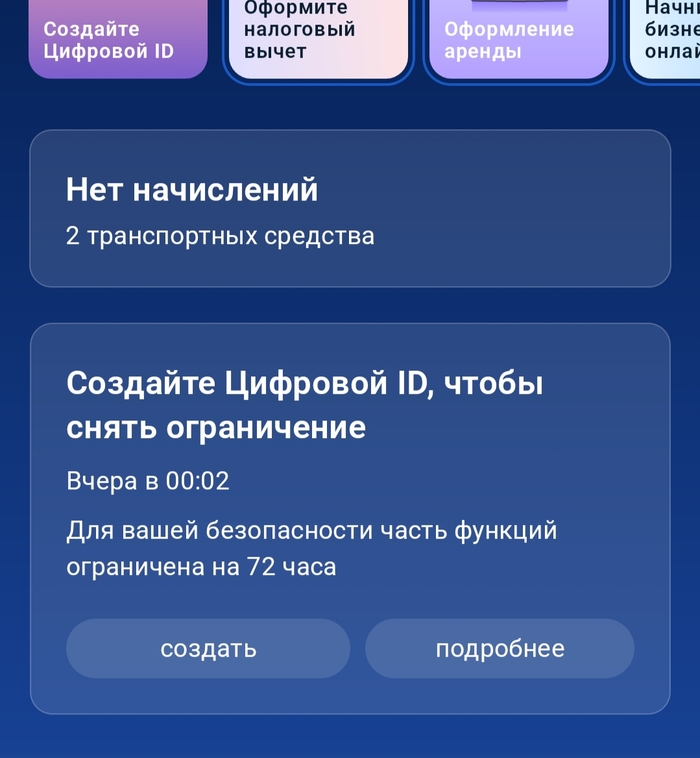Viewport: 700px width, 758px height.
Task: Open the «Оформление аренды» card
Action: [x=517, y=38]
